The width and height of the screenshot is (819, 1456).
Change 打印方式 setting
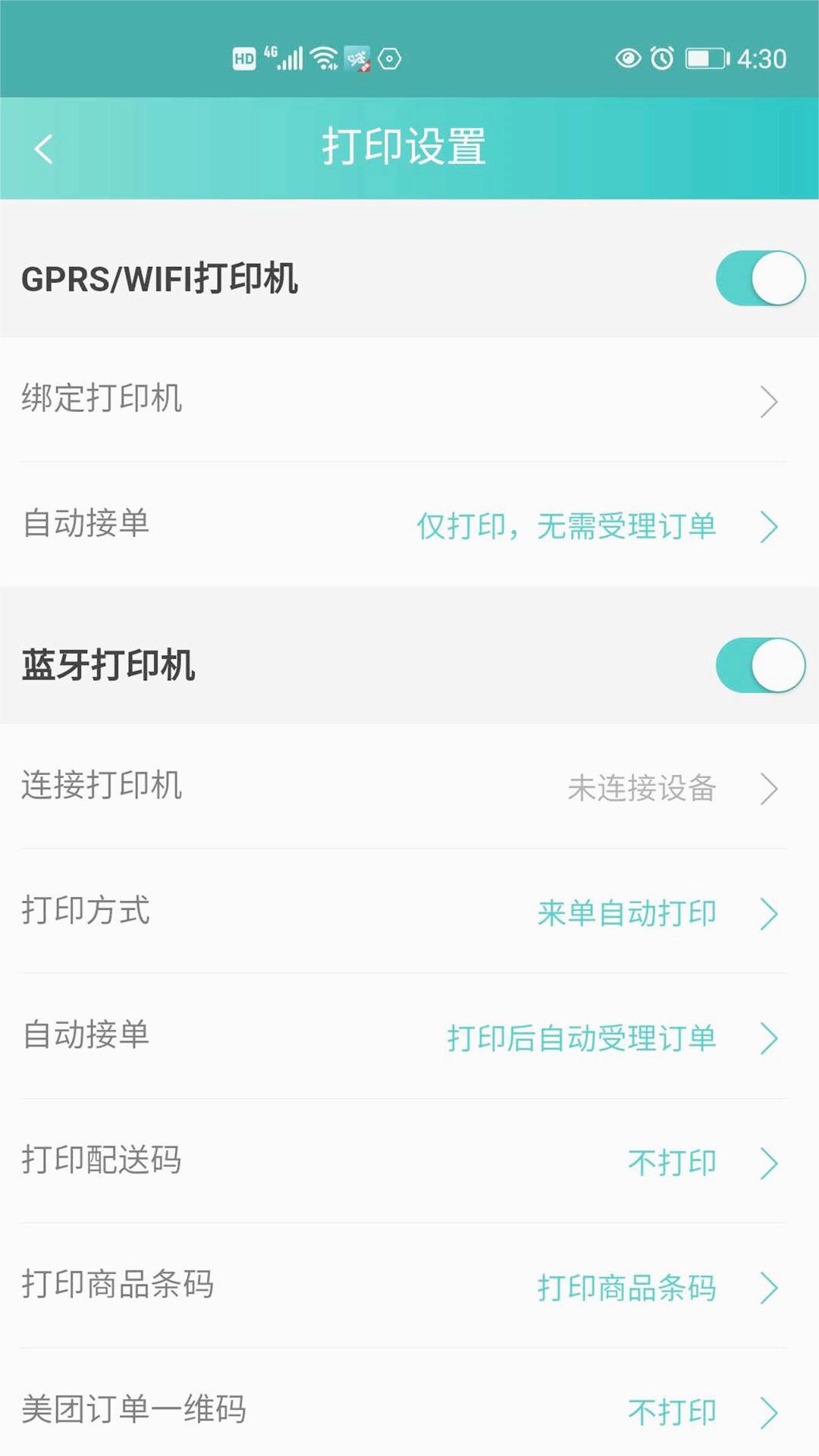coord(409,912)
